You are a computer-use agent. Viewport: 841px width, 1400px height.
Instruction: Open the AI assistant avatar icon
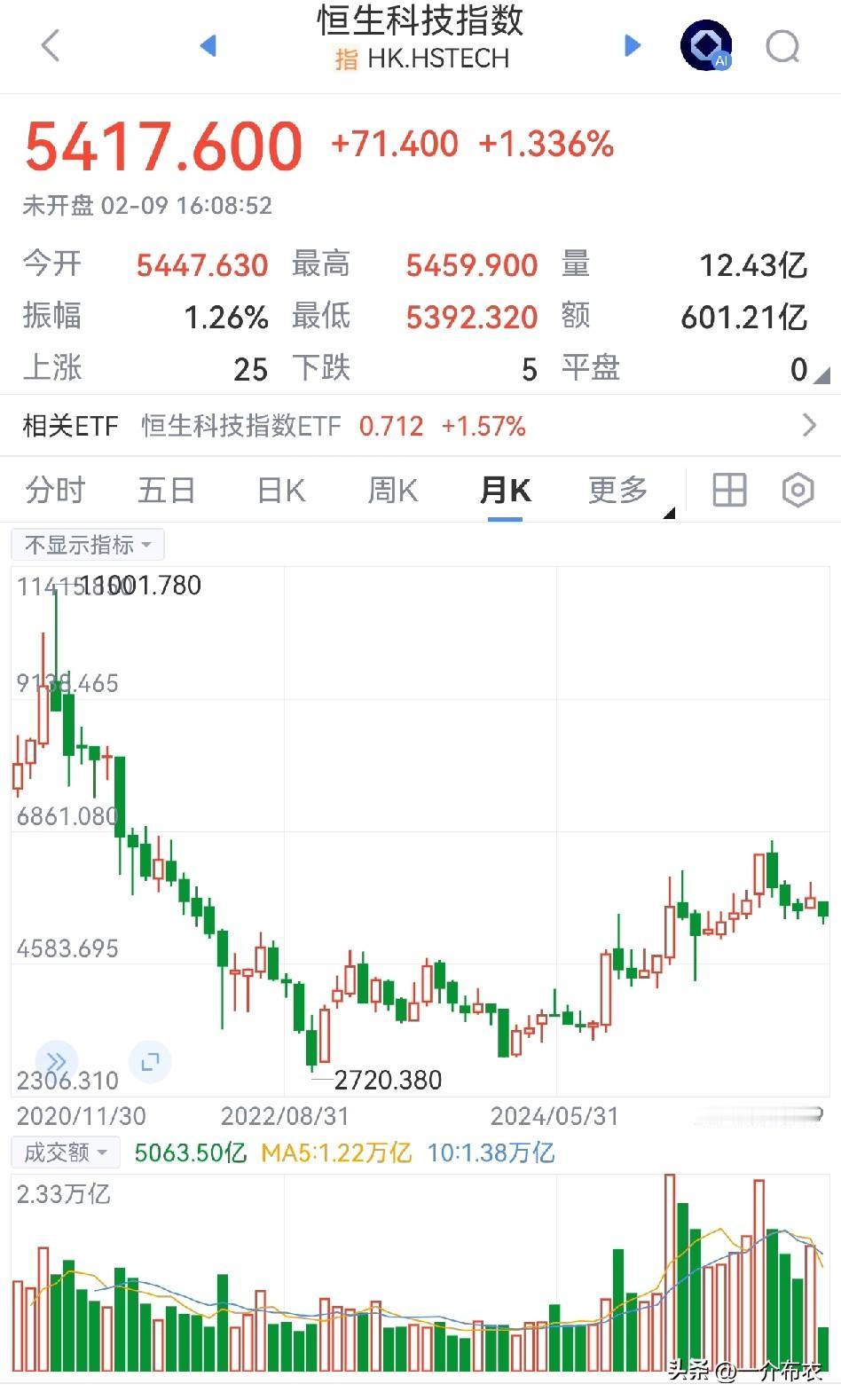705,44
